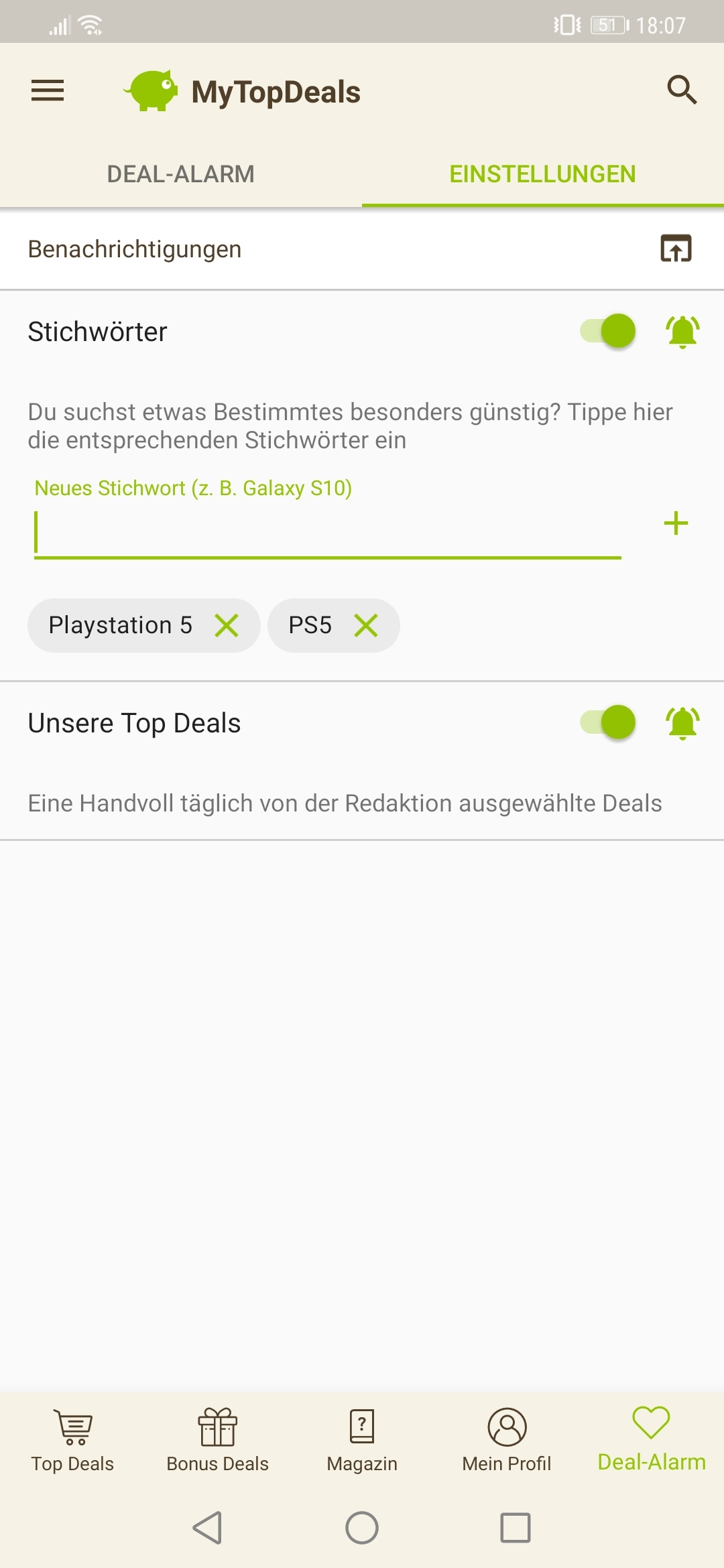Open the Bonus Deals tab

(x=217, y=1439)
